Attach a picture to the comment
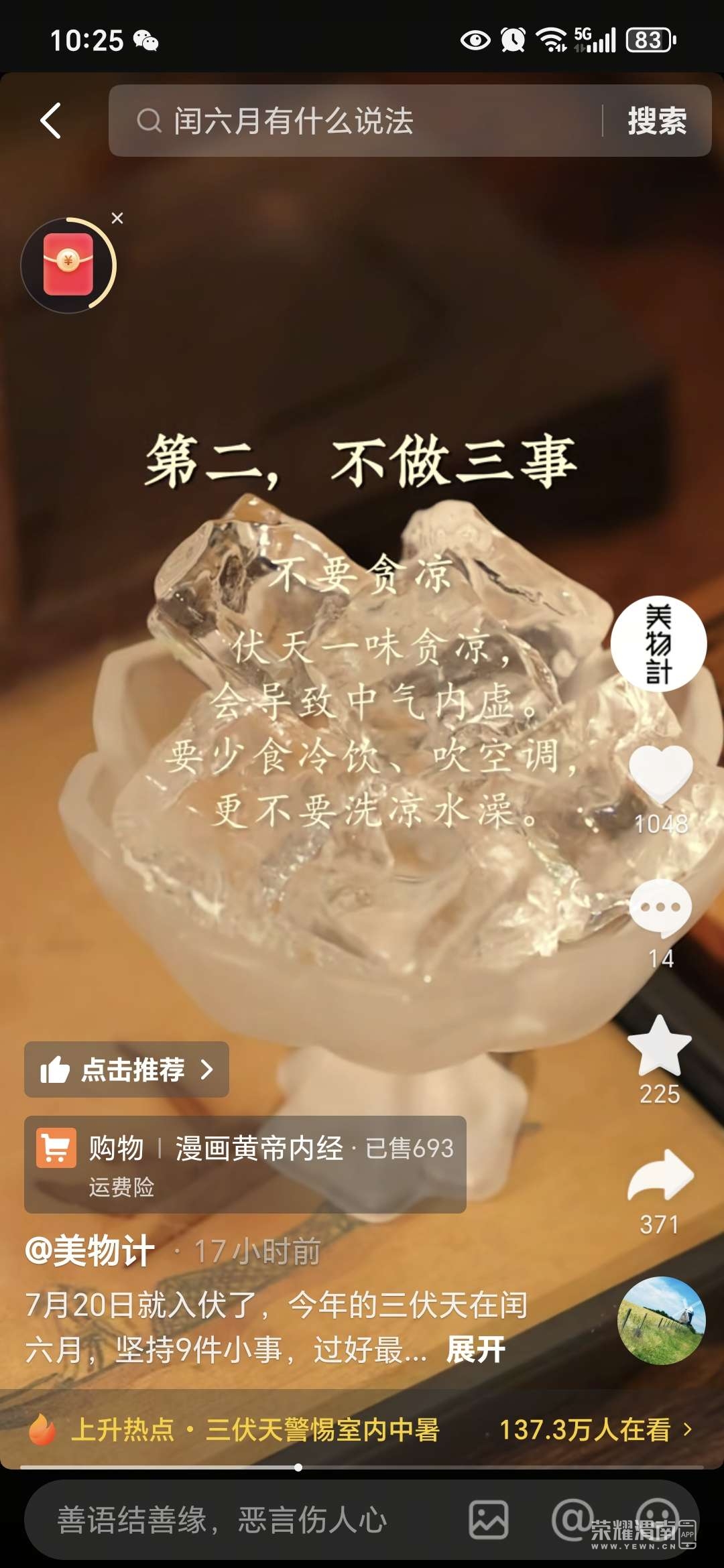The width and height of the screenshot is (724, 1568). [488, 1520]
